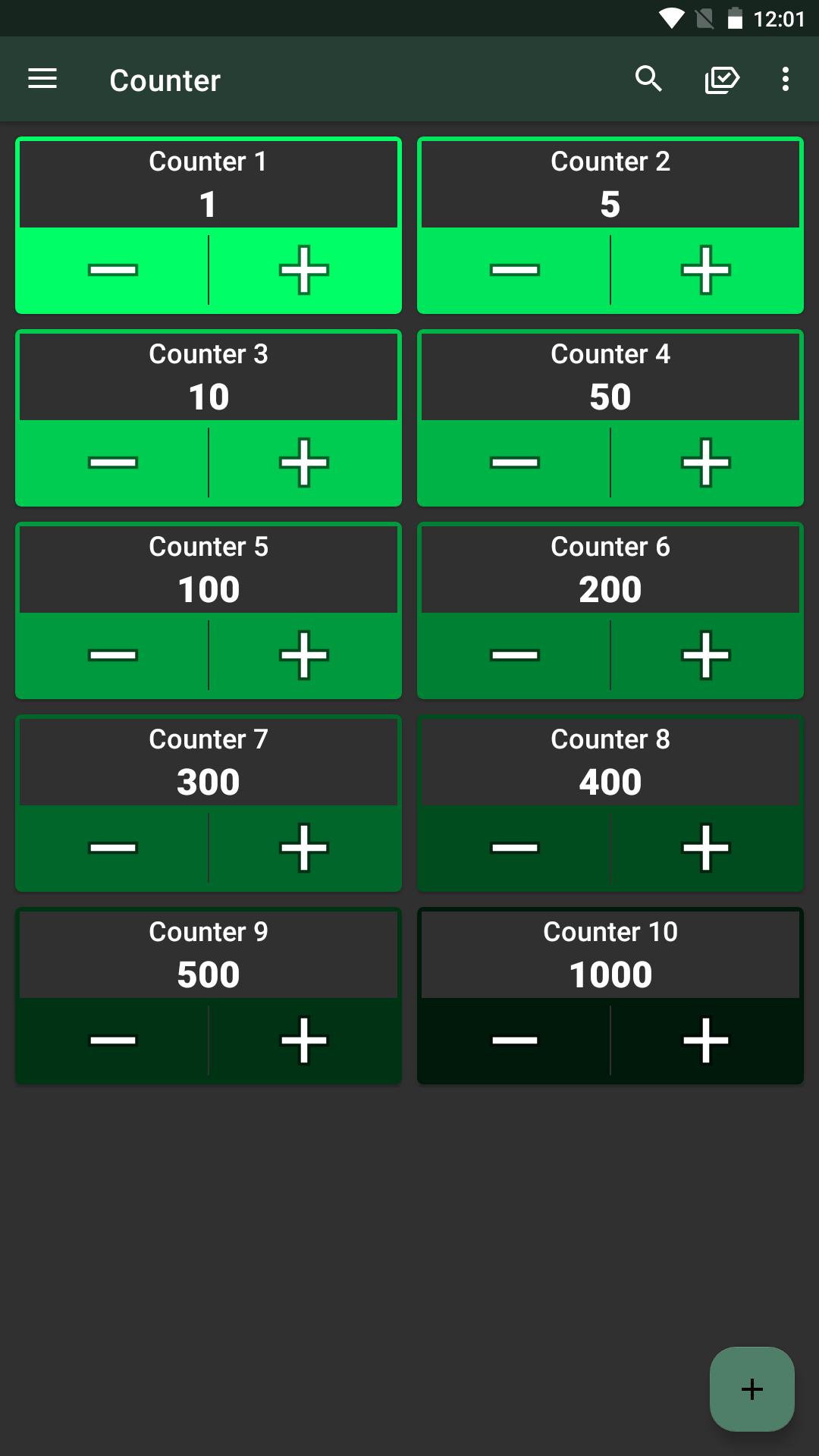The height and width of the screenshot is (1456, 819).
Task: Tap plus on Counter 2
Action: [x=706, y=270]
